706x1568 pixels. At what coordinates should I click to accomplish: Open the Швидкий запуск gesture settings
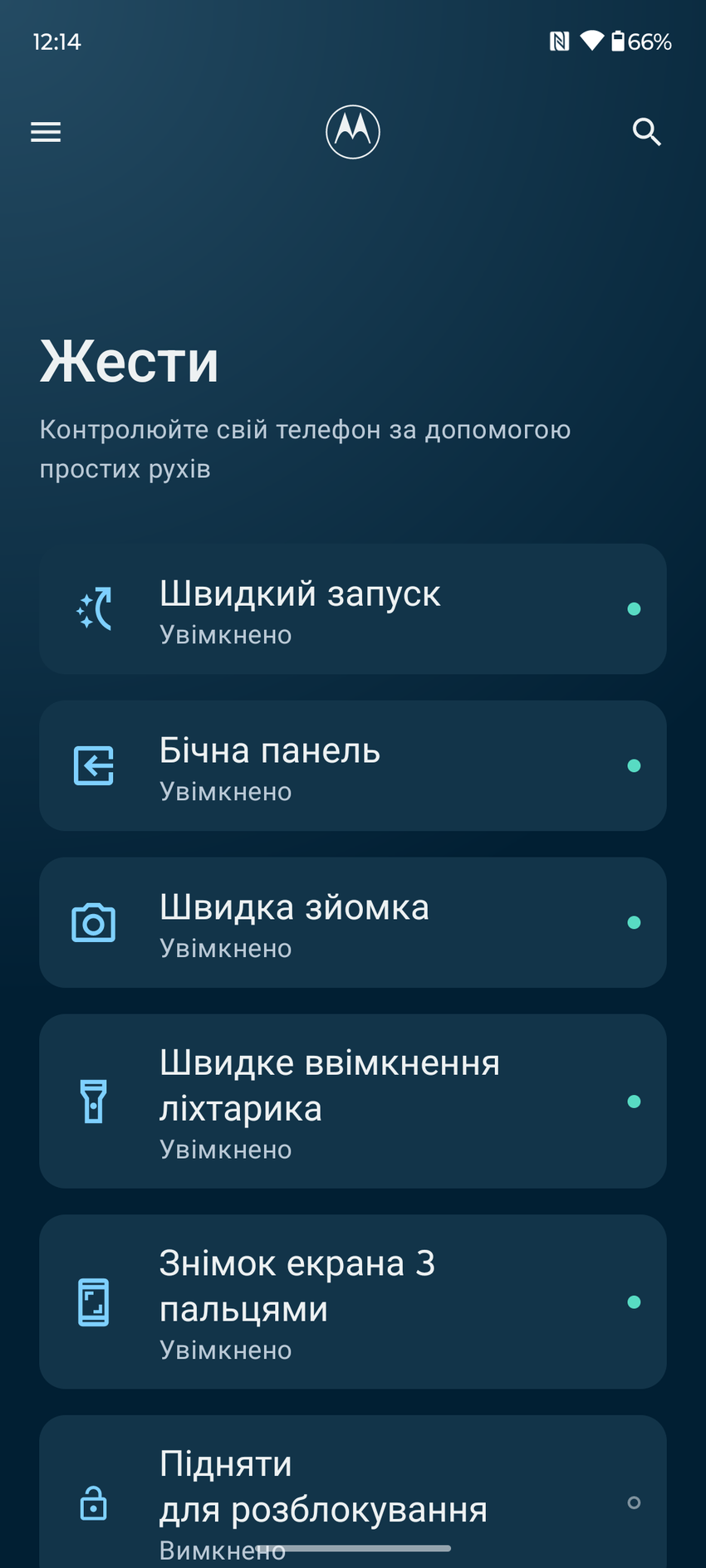352,608
